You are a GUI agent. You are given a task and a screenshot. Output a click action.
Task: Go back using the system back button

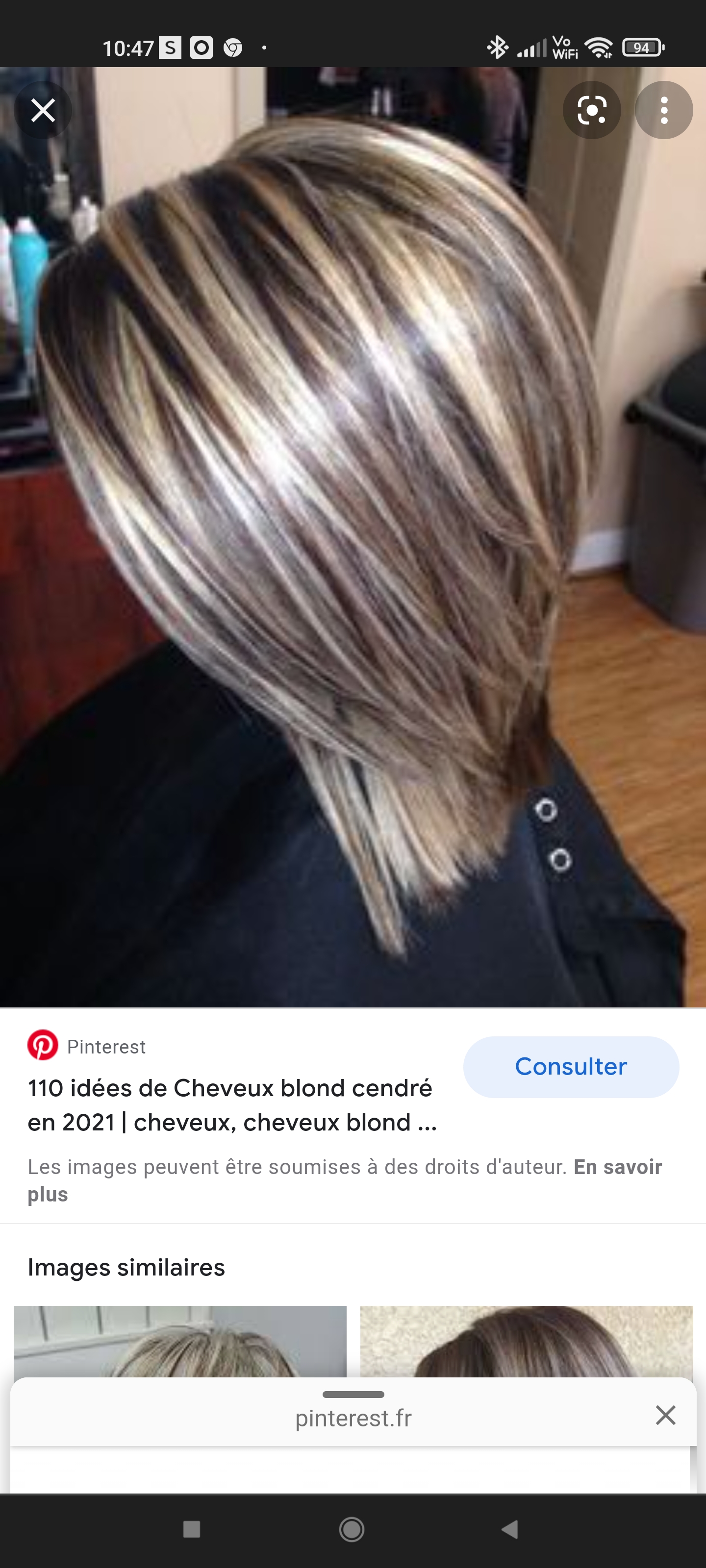click(509, 1528)
